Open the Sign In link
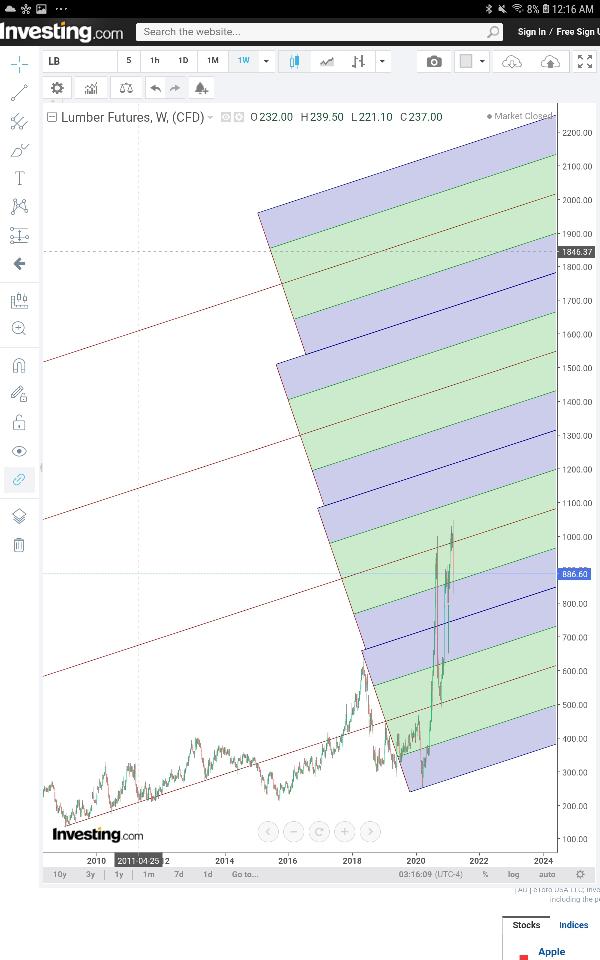The image size is (600, 960). pyautogui.click(x=531, y=32)
